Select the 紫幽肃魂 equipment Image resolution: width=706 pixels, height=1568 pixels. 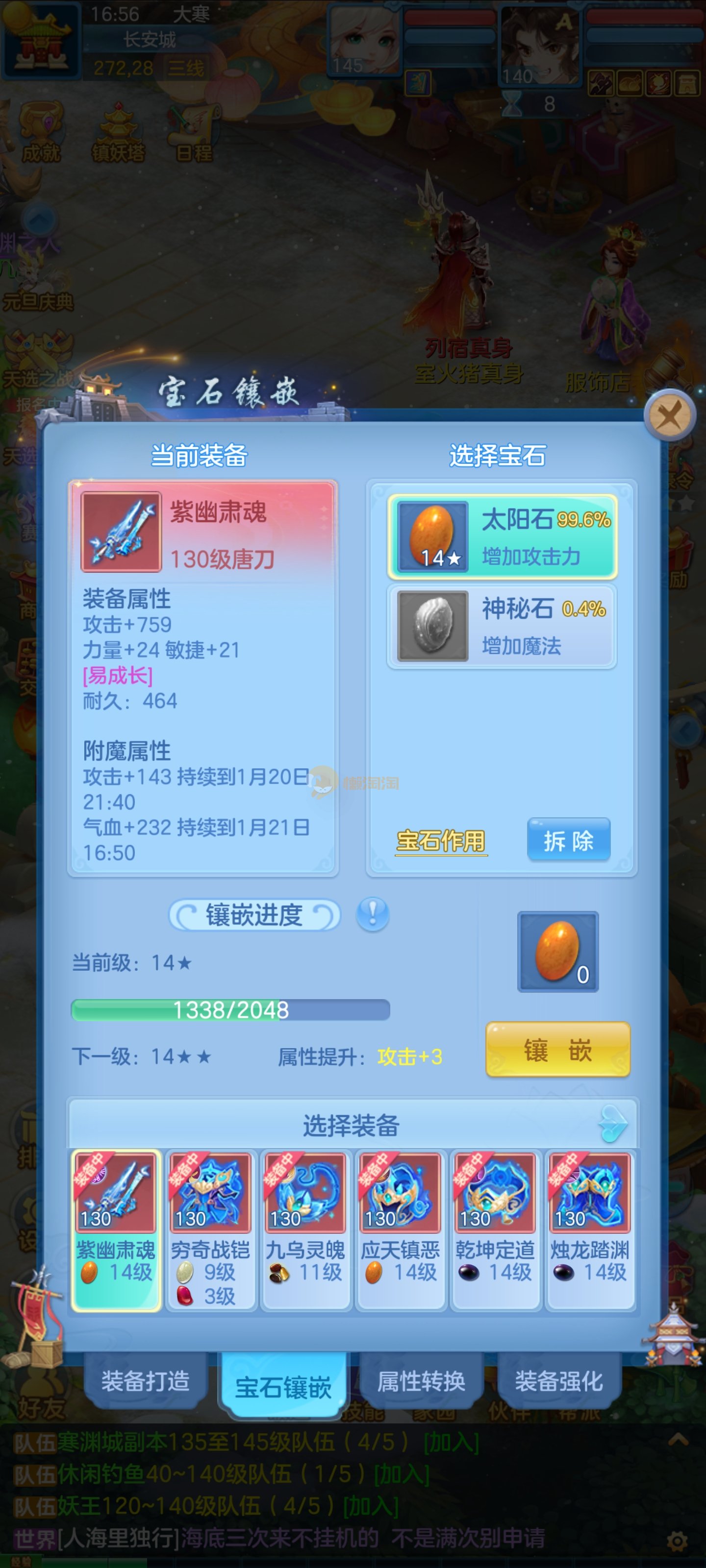(x=116, y=1229)
